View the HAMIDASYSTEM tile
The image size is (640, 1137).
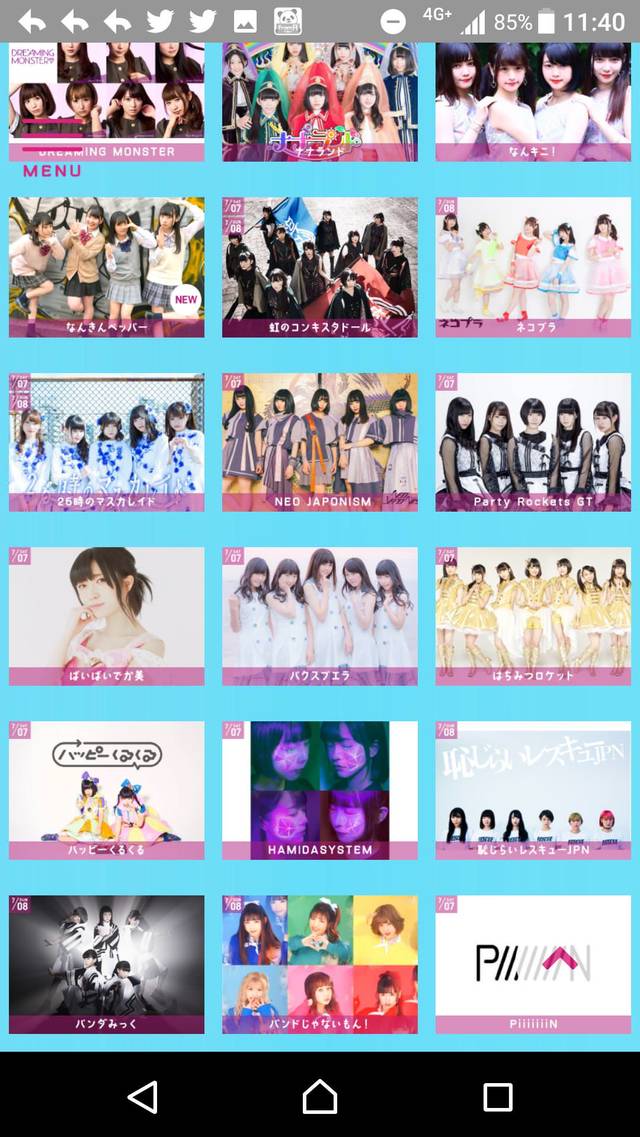[320, 790]
